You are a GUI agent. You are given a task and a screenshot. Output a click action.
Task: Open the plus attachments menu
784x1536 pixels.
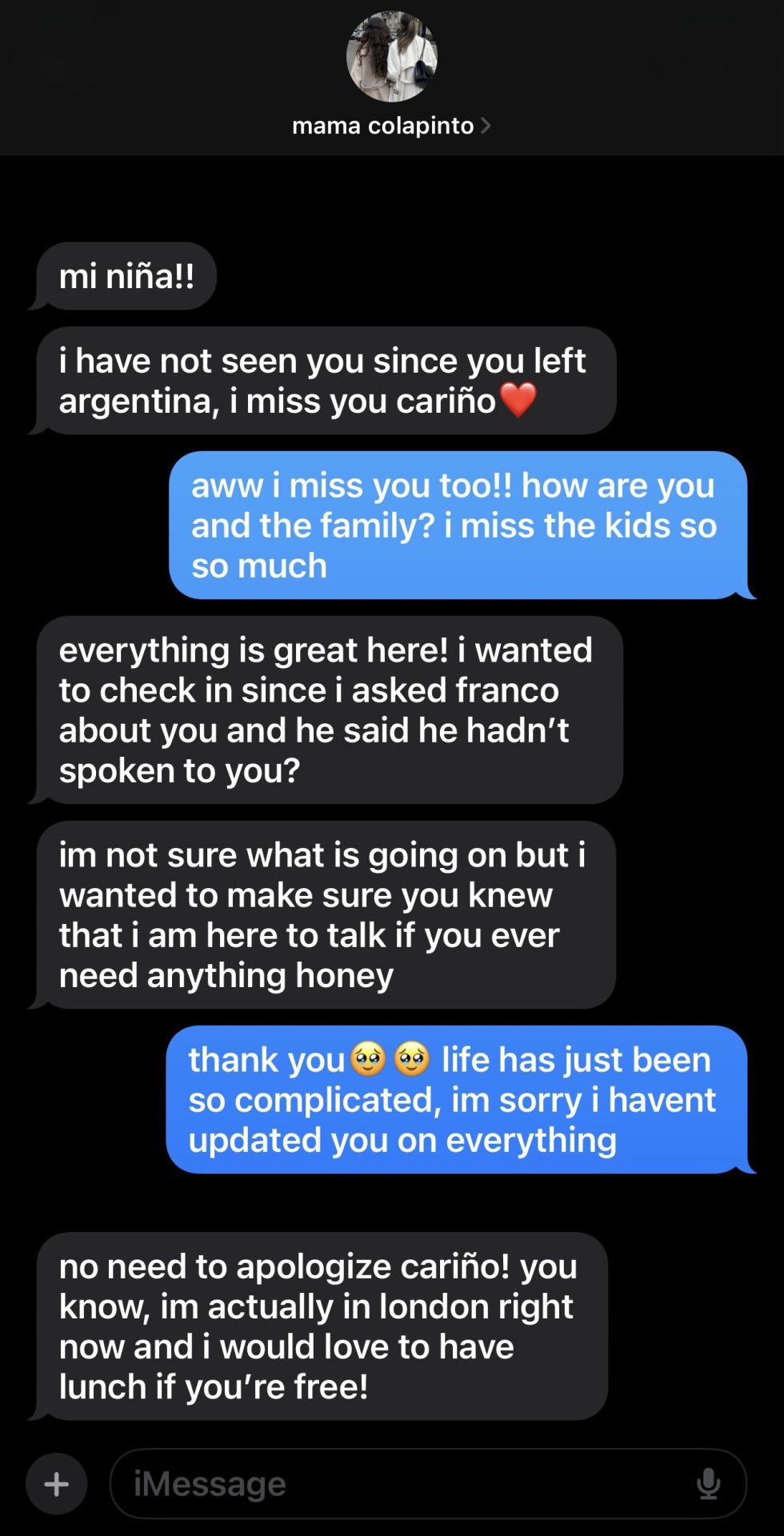(56, 1484)
